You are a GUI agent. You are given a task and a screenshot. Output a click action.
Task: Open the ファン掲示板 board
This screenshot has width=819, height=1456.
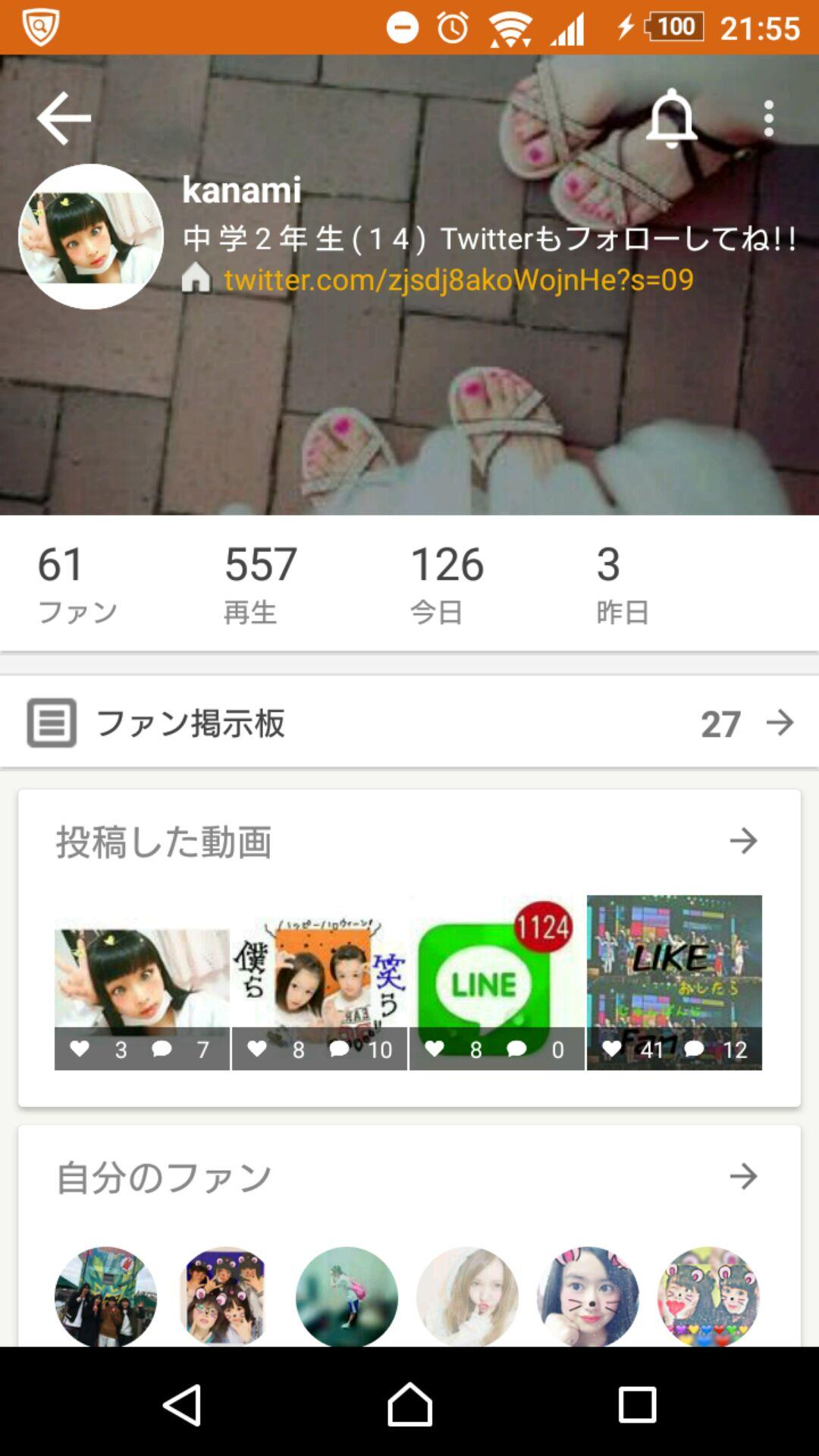409,723
